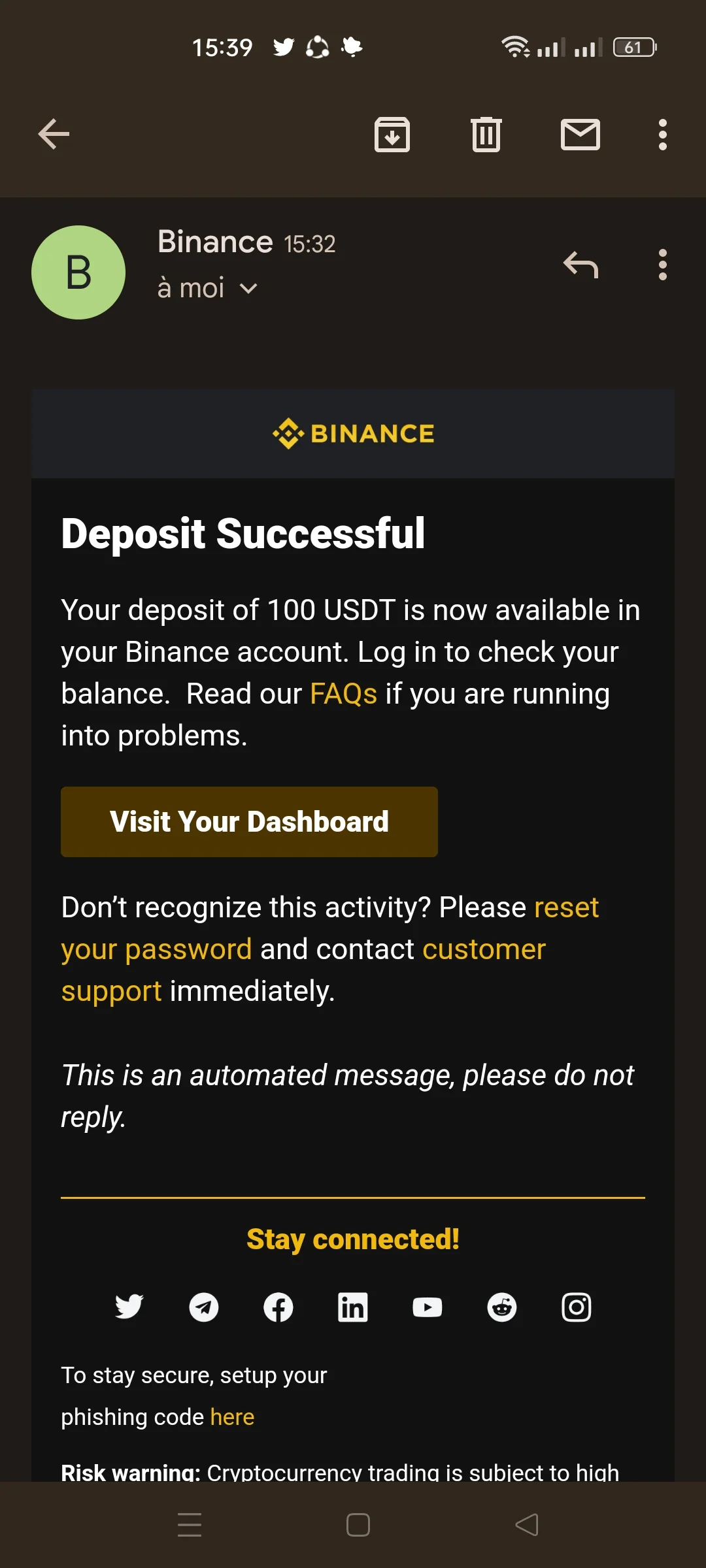The image size is (706, 1568).
Task: Go back to the inbox
Action: pos(54,135)
